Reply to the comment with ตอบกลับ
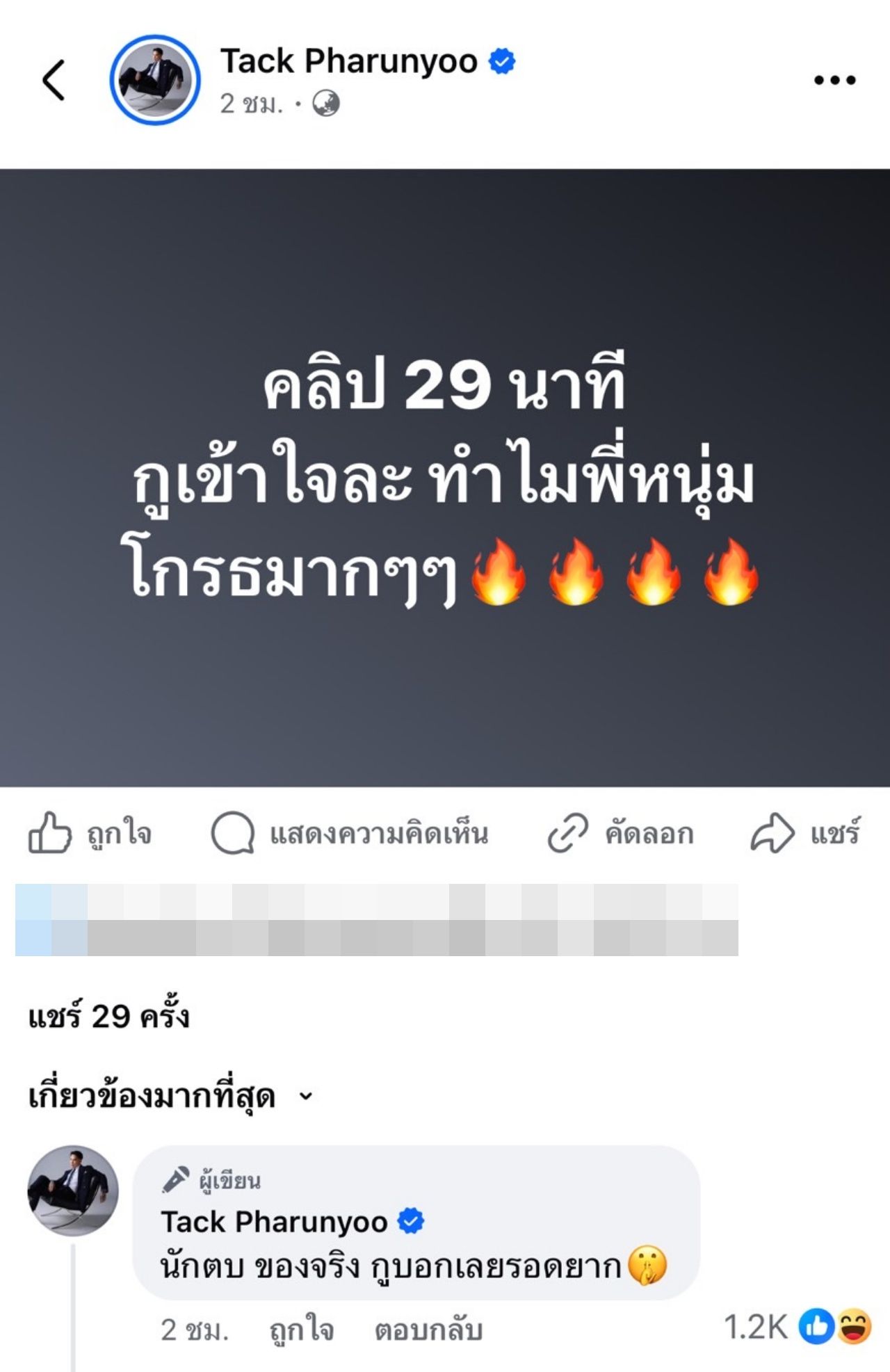The image size is (890, 1372). [x=428, y=1330]
